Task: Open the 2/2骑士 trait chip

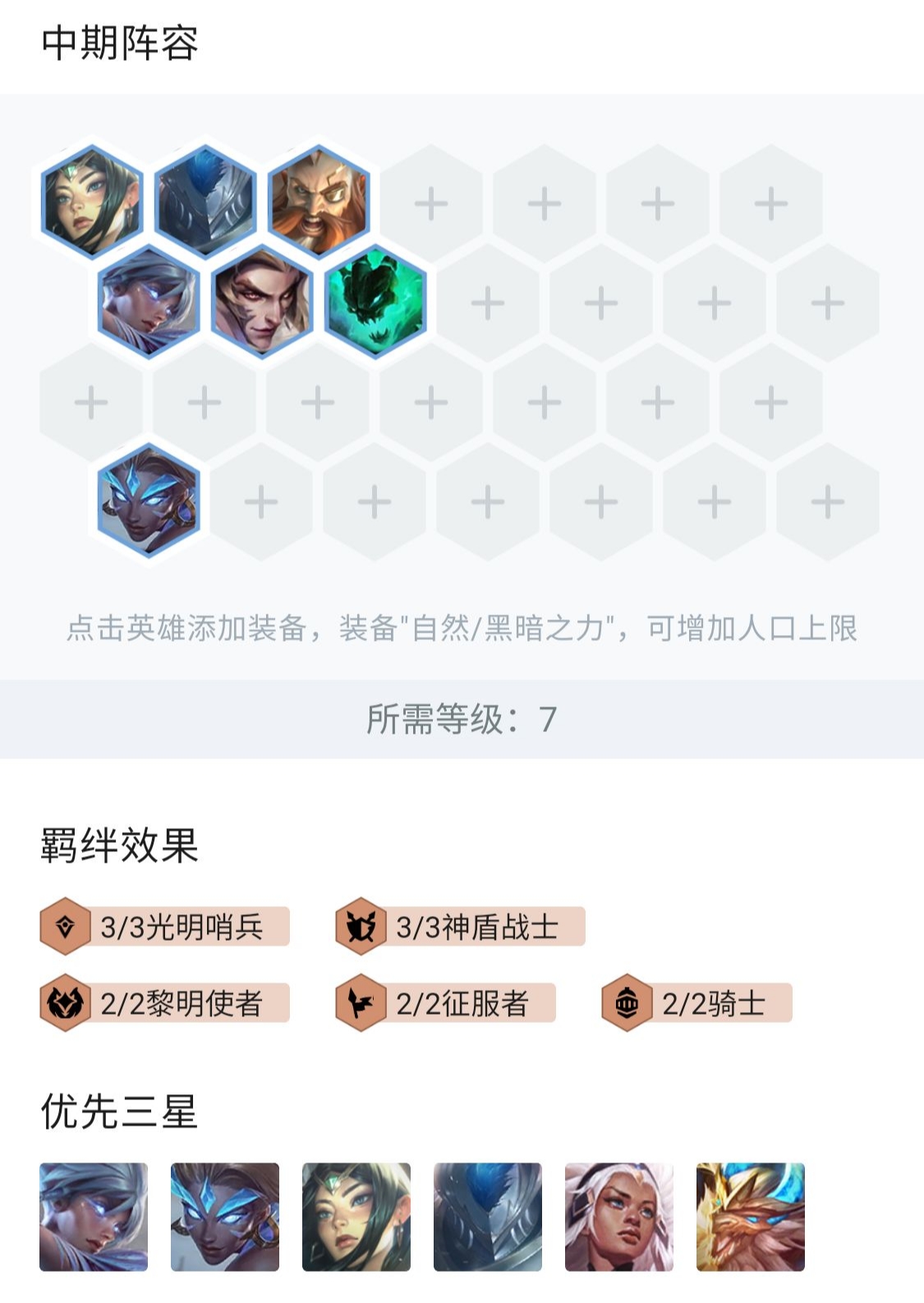Action: (x=696, y=1003)
